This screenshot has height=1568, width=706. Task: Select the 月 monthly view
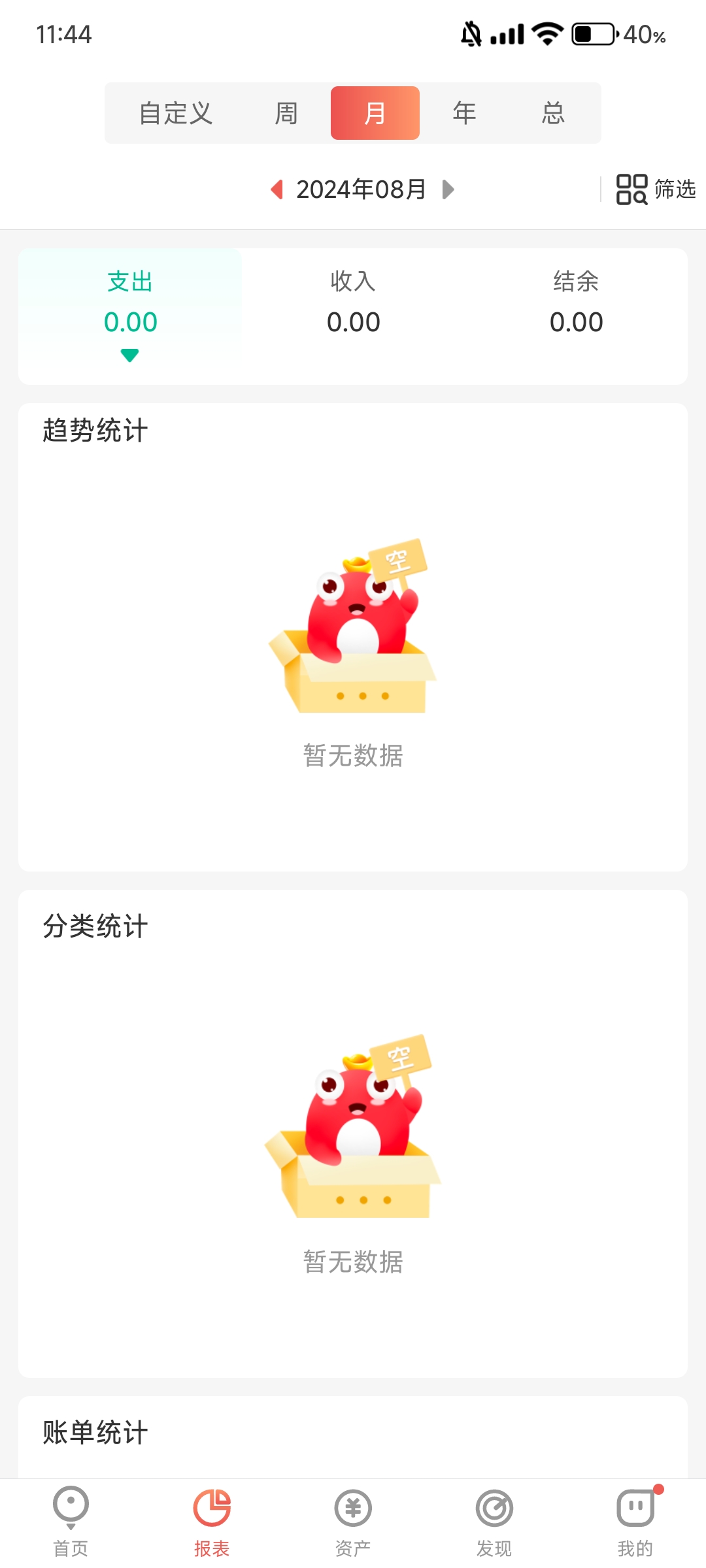(375, 113)
